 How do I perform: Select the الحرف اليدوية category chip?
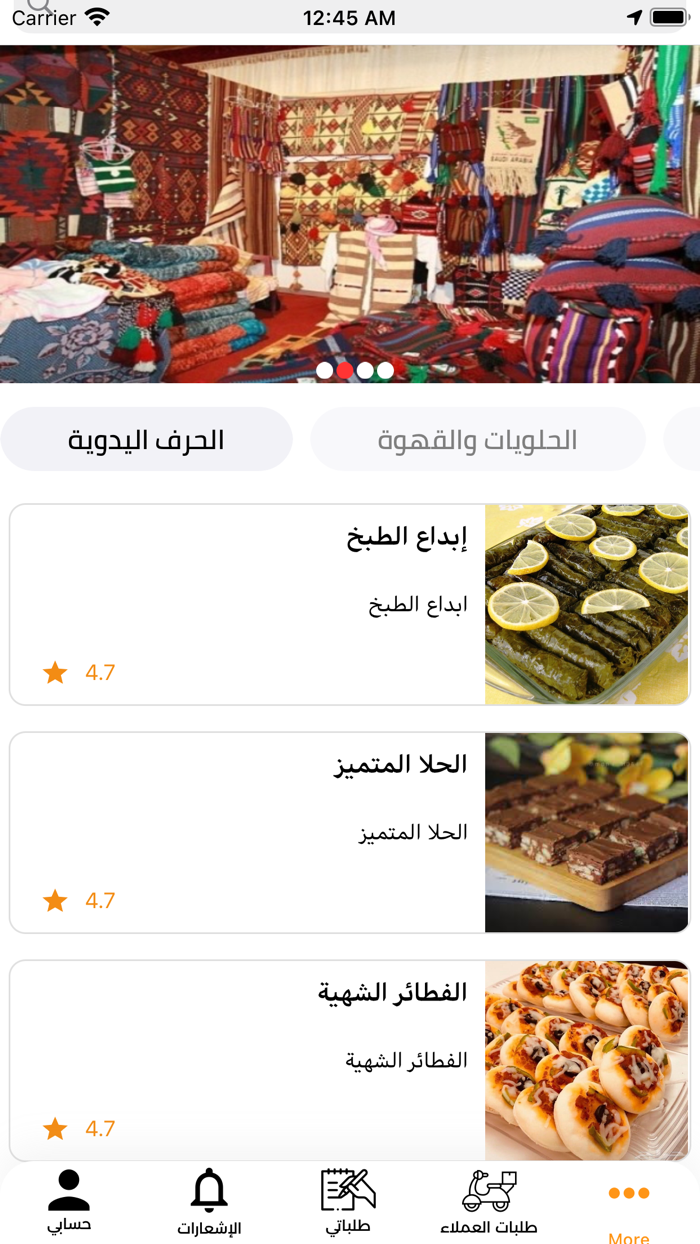coord(146,439)
